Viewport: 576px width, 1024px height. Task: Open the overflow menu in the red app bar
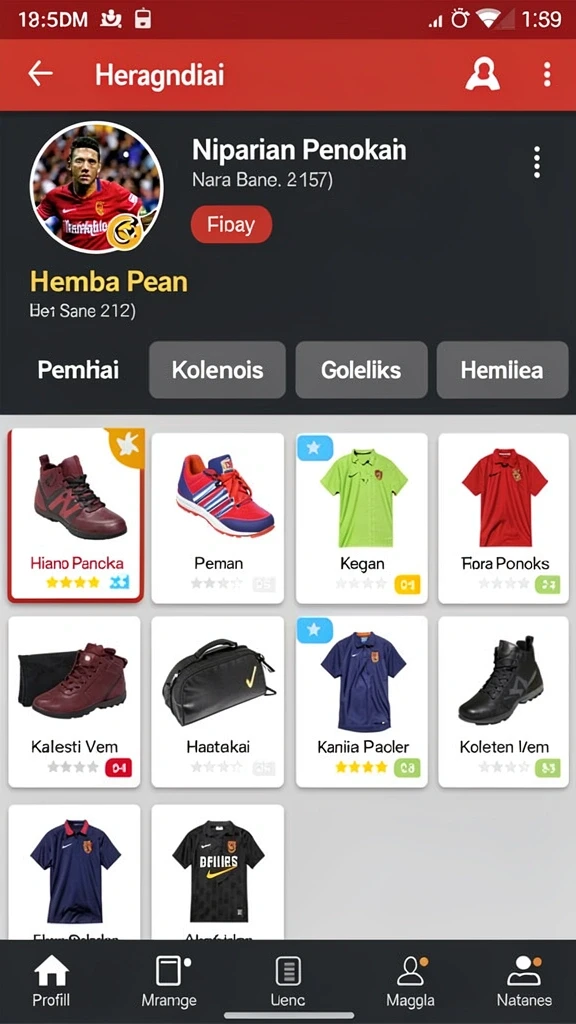coord(547,74)
